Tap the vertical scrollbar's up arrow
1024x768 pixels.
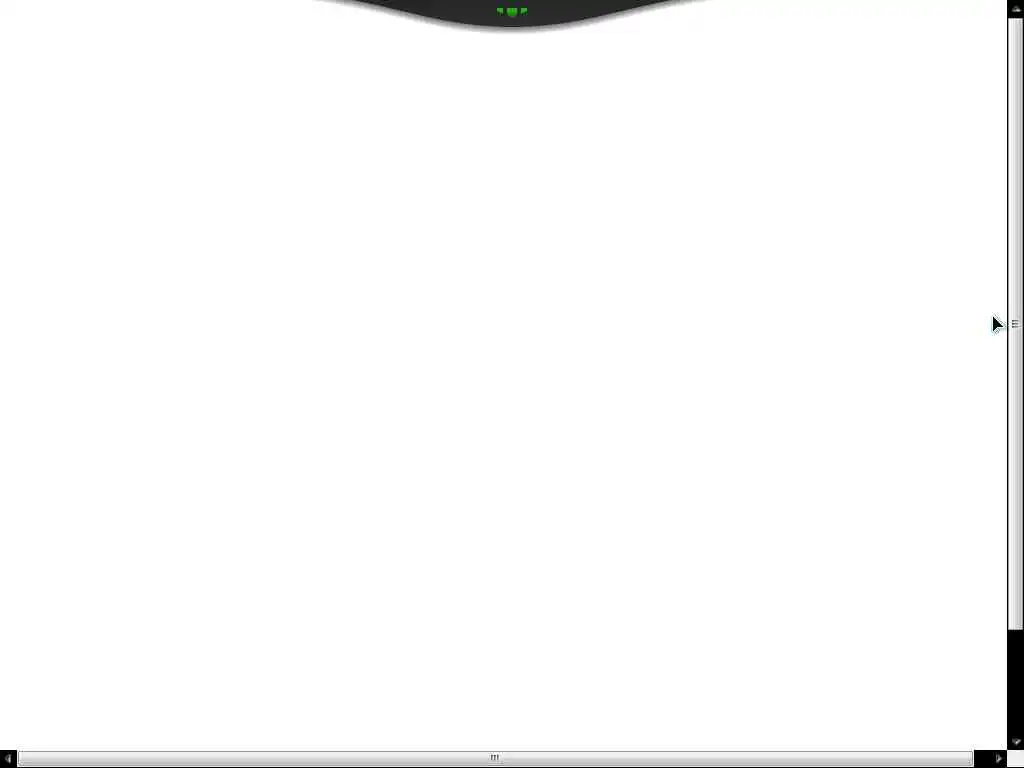pos(1015,8)
